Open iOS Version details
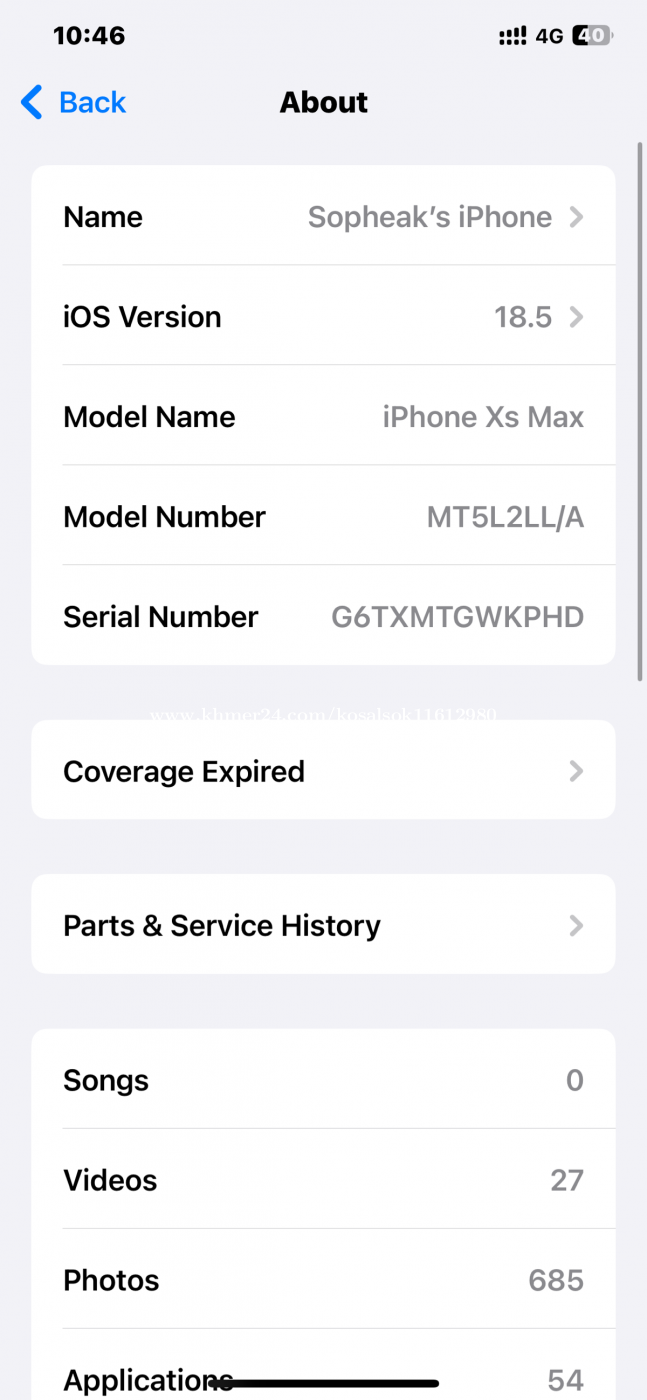This screenshot has height=1400, width=647. [x=323, y=317]
